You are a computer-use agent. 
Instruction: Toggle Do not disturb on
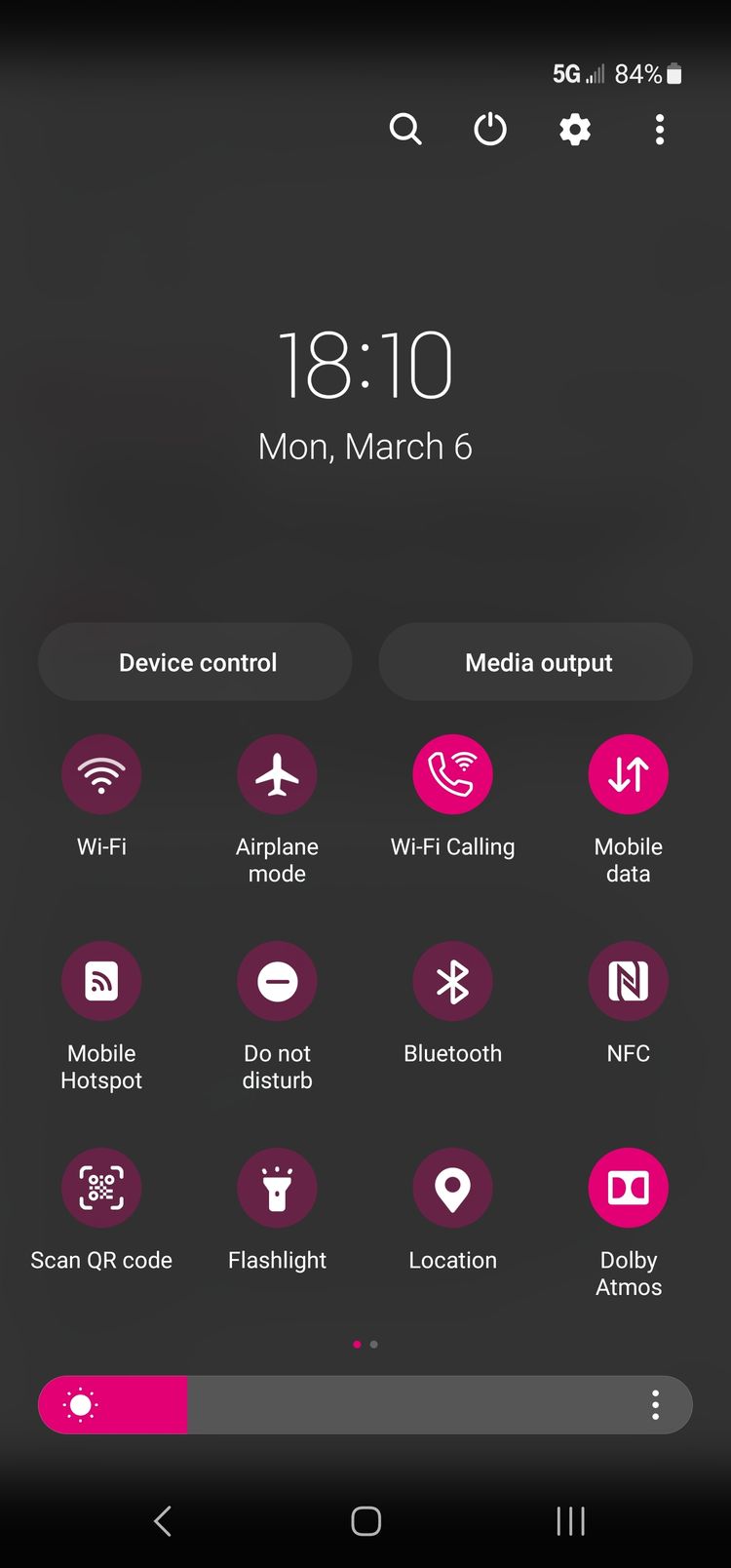click(277, 981)
